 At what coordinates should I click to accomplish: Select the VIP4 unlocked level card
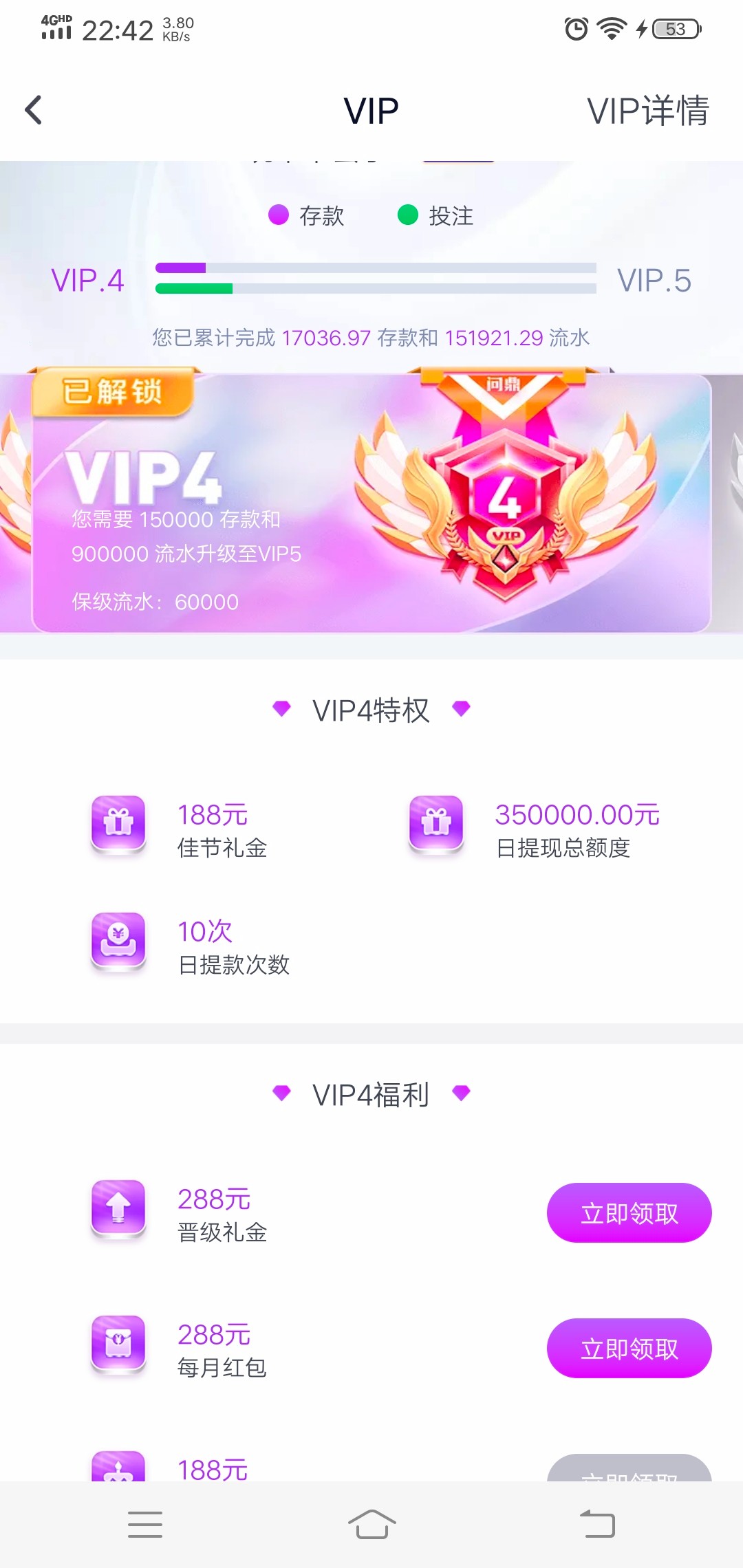tap(371, 502)
